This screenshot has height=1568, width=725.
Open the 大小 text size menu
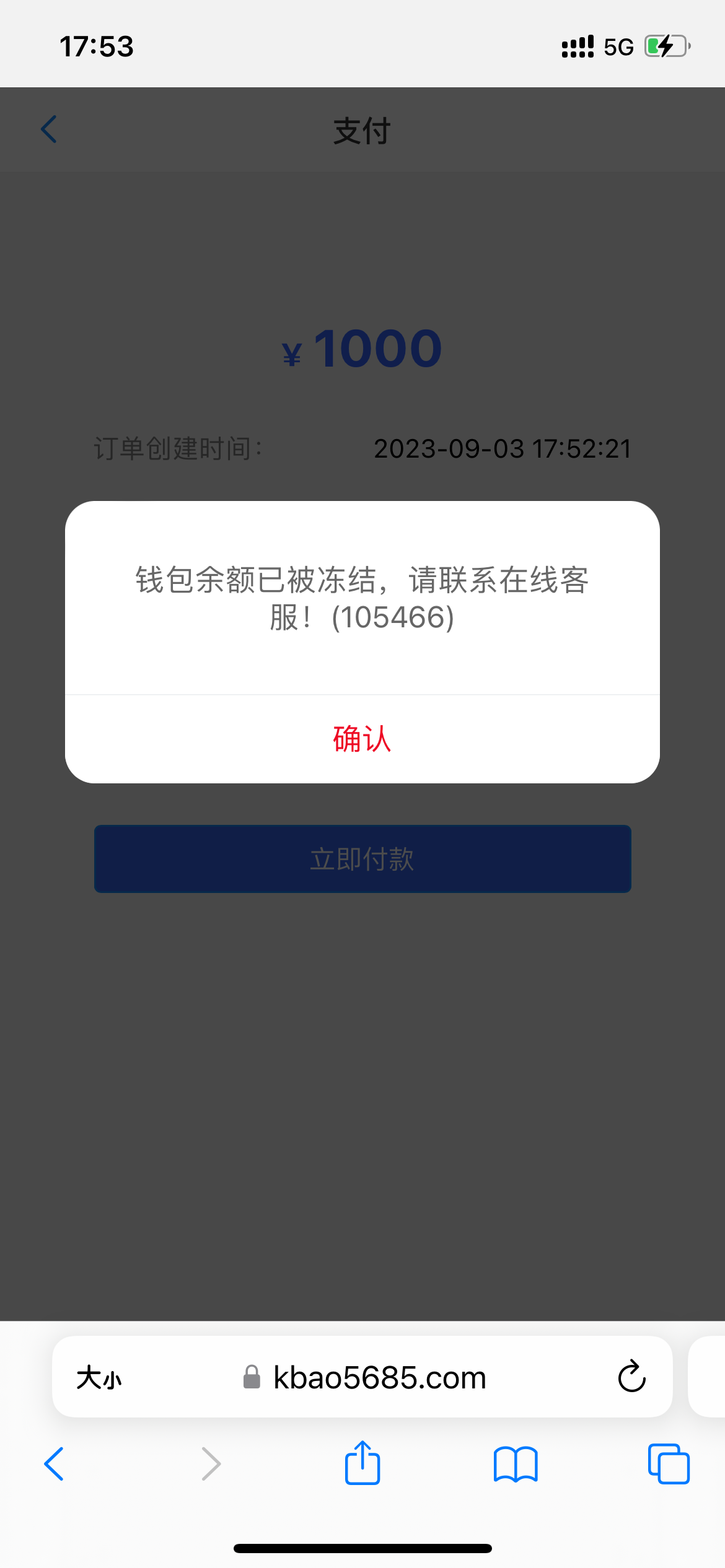[99, 1378]
